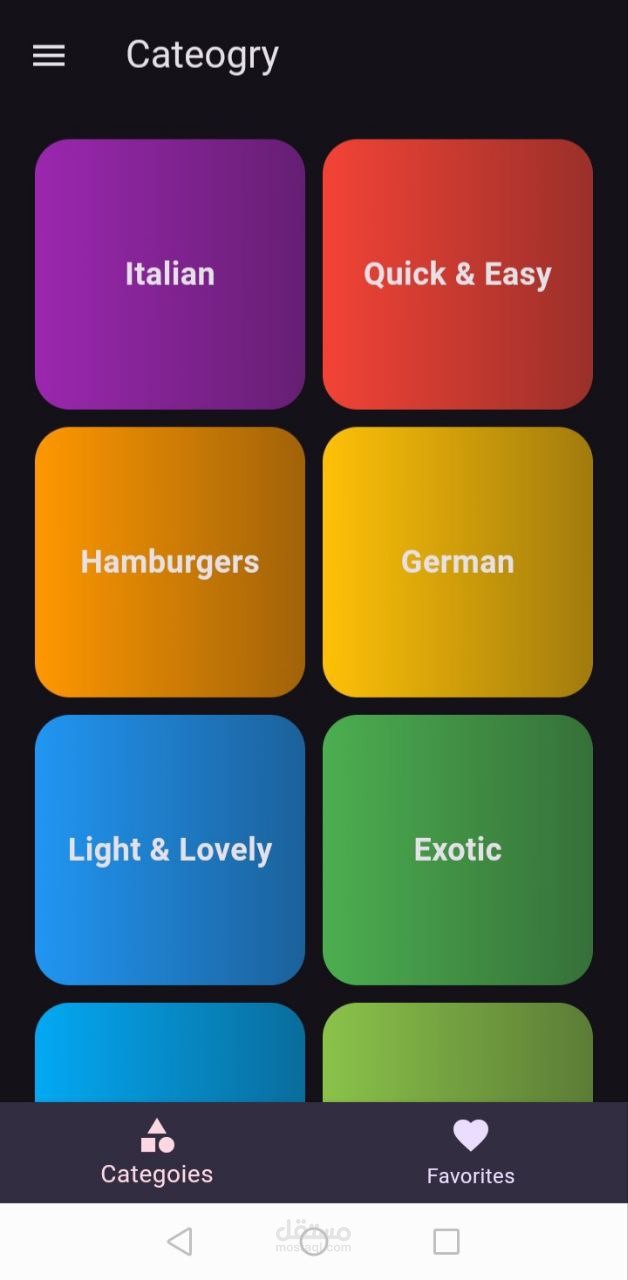This screenshot has height=1280, width=628.
Task: Go to the Categoies tab
Action: (157, 1152)
